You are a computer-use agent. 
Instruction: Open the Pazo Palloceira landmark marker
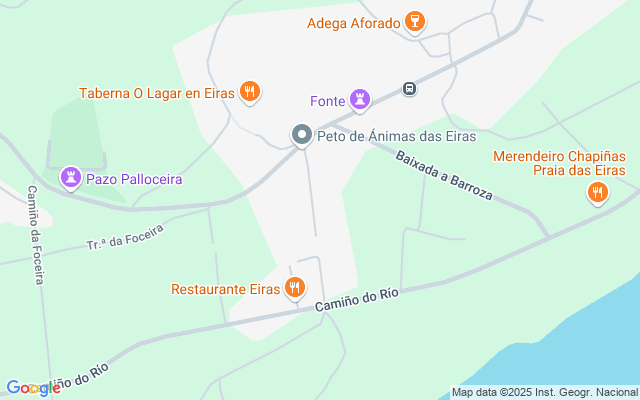click(70, 178)
